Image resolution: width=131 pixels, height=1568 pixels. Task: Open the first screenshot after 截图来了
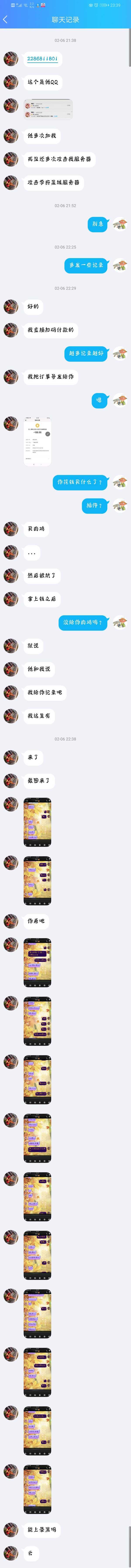(38, 822)
